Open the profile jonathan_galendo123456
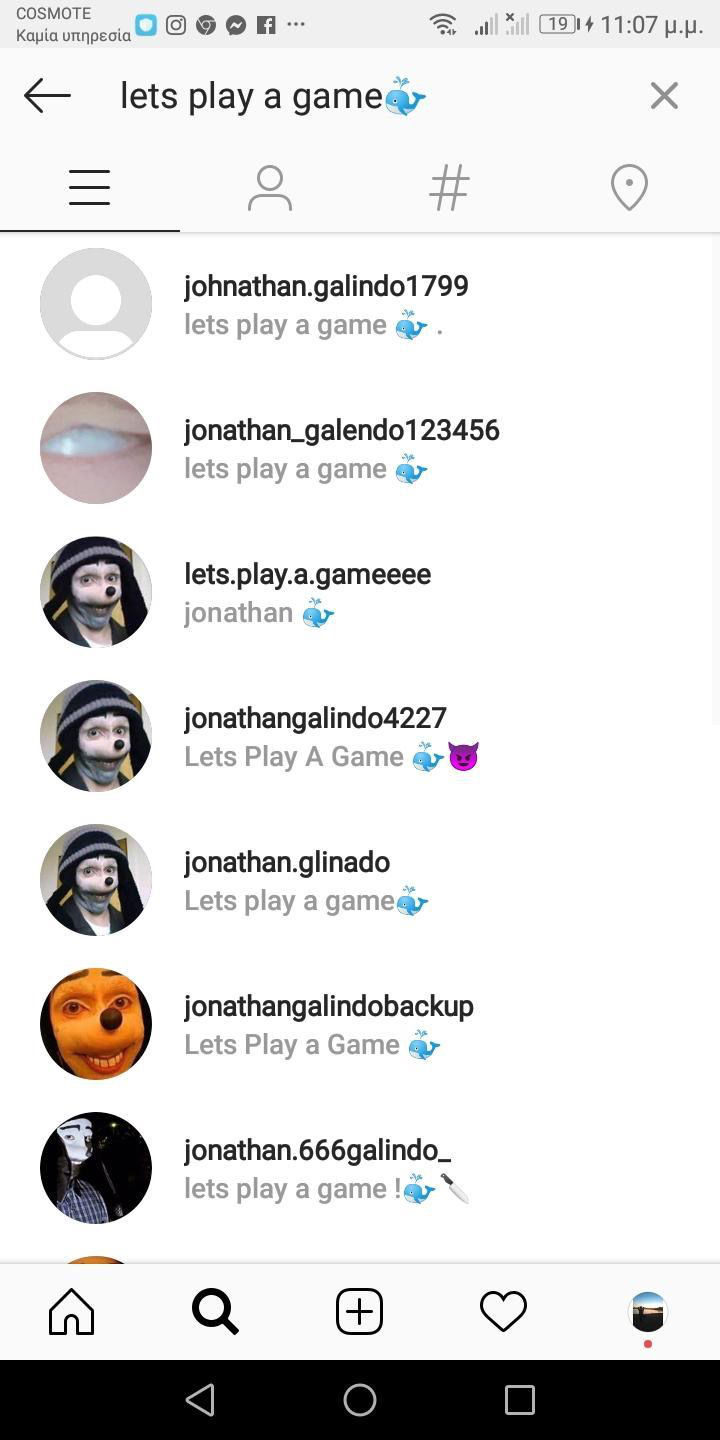The image size is (720, 1440). click(341, 431)
